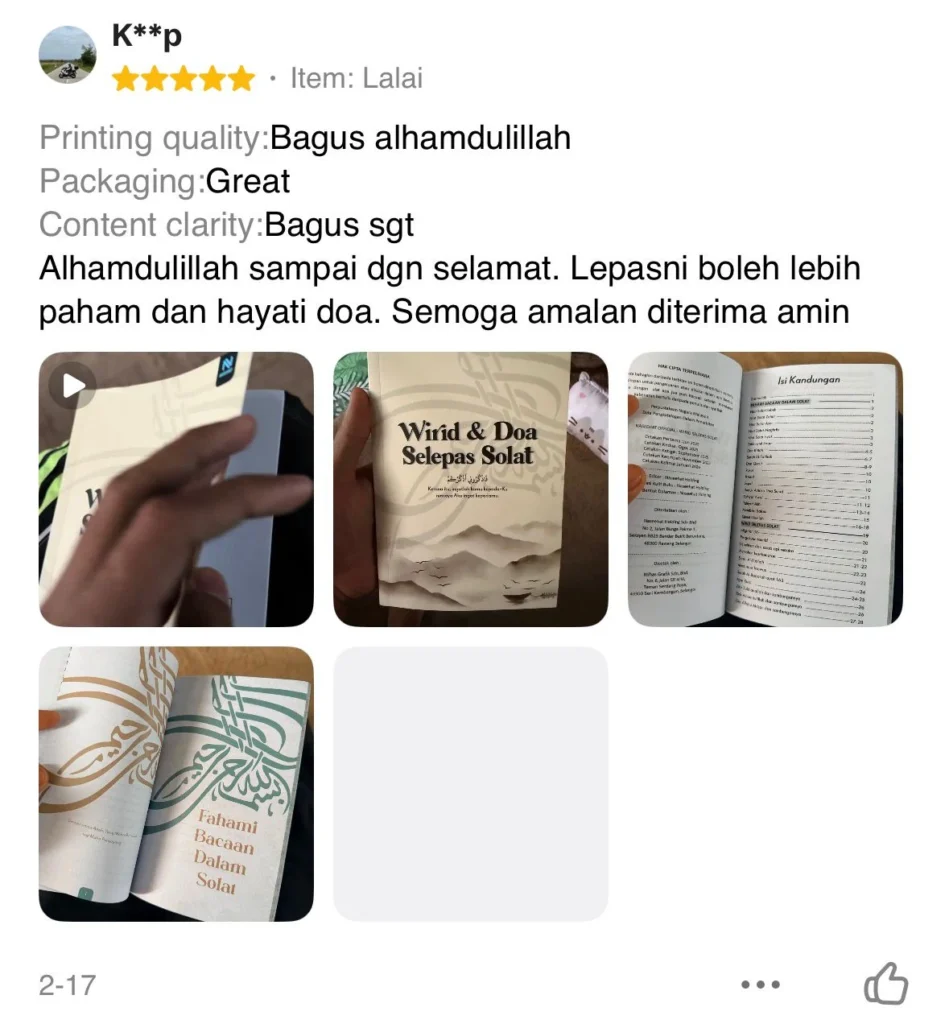Open the blank fifth review image tile
The height and width of the screenshot is (1024, 949).
point(470,784)
